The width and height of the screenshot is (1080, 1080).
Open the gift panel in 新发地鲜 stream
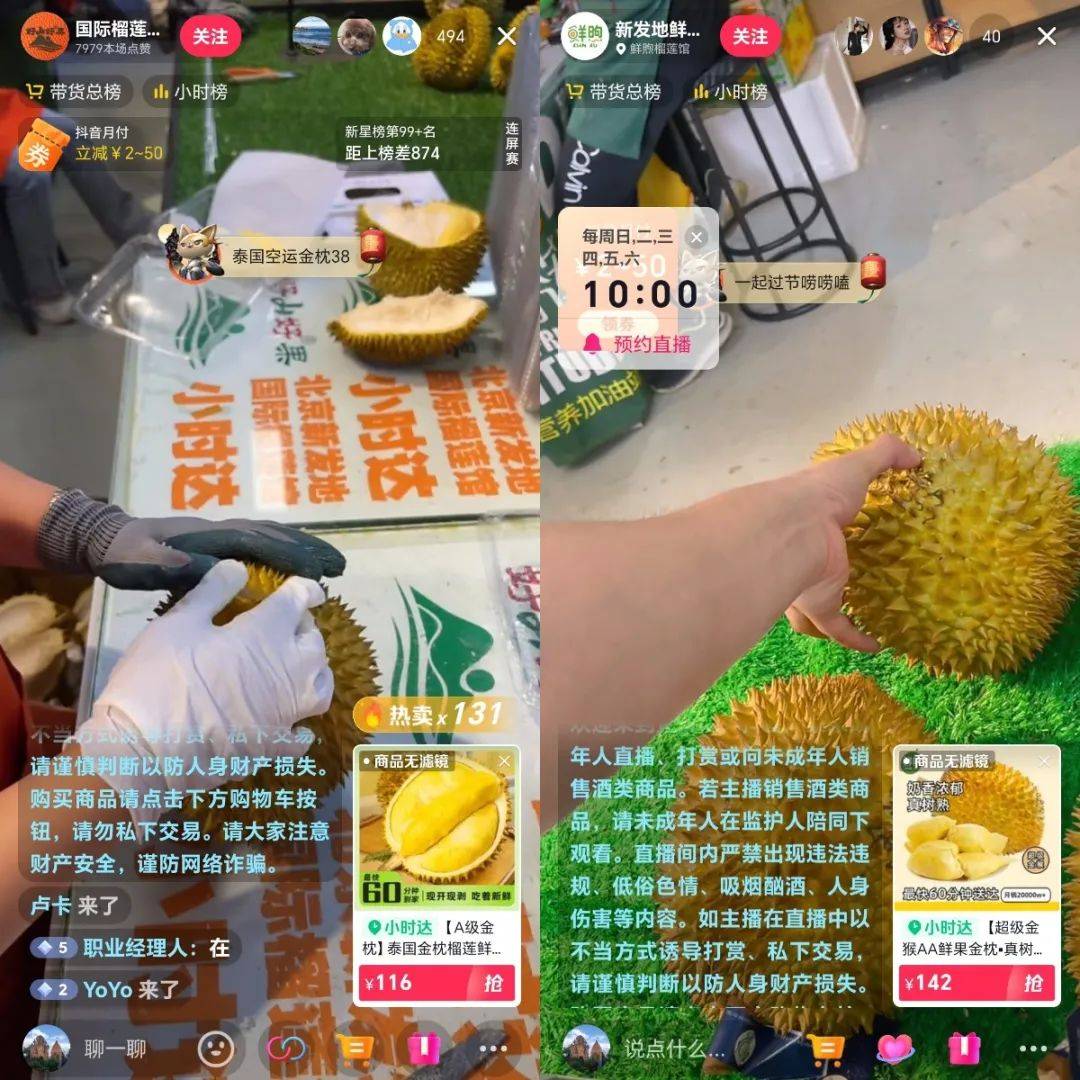click(x=965, y=1048)
